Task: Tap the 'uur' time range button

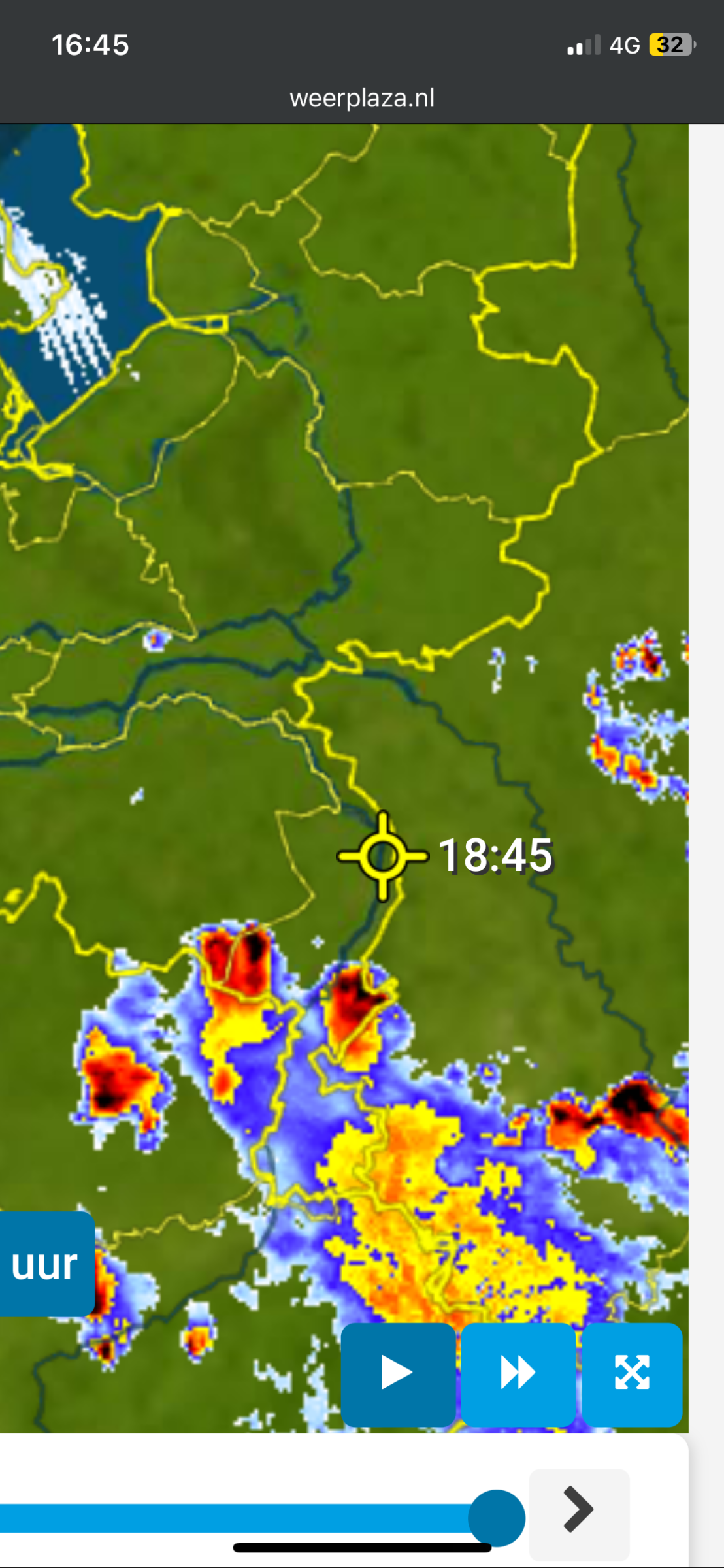Action: tap(46, 1264)
